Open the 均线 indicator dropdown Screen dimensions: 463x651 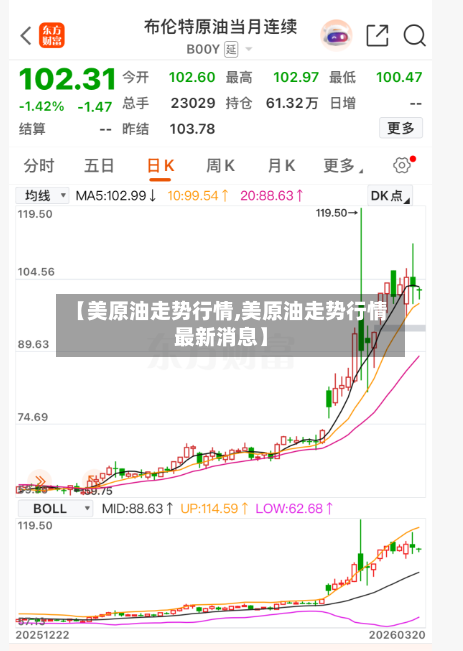42,195
